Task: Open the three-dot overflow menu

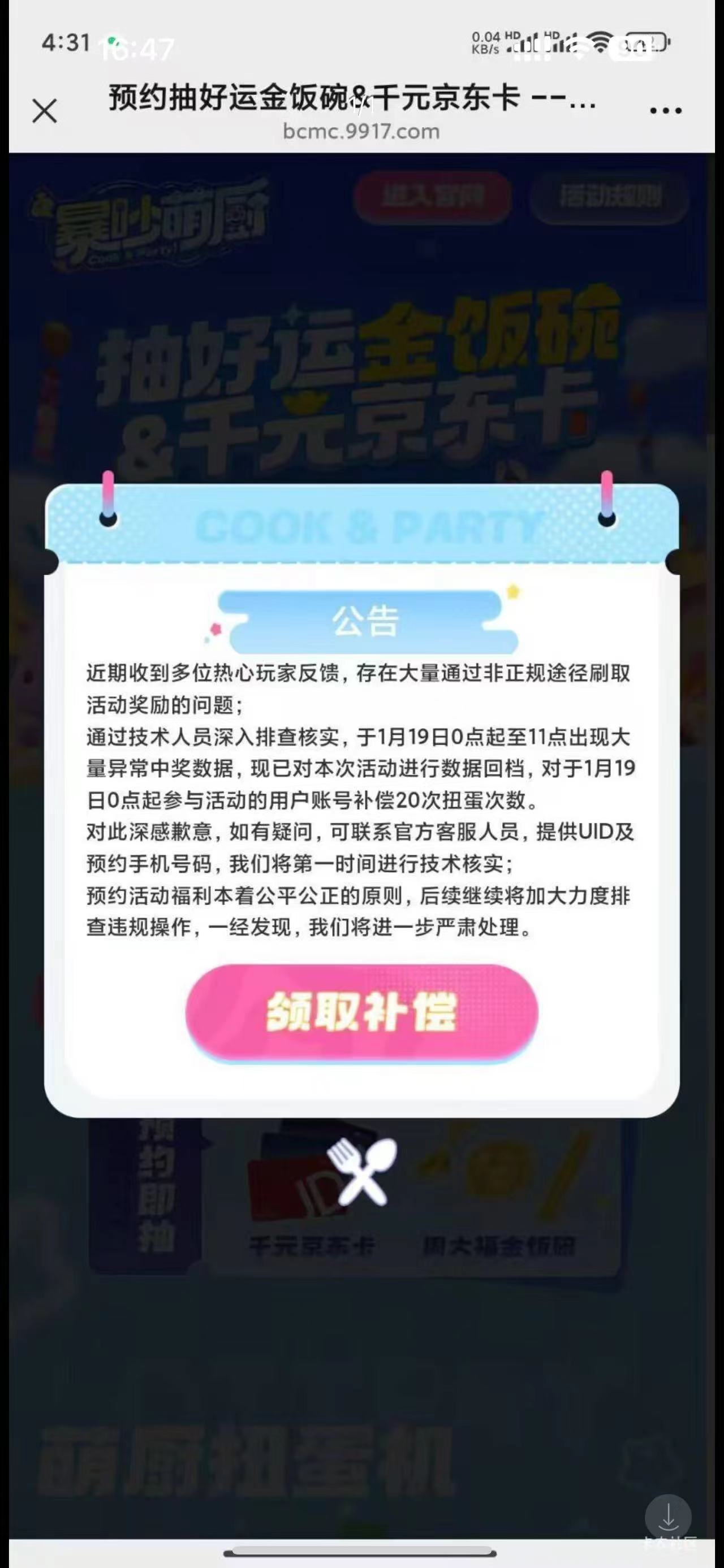Action: point(665,111)
